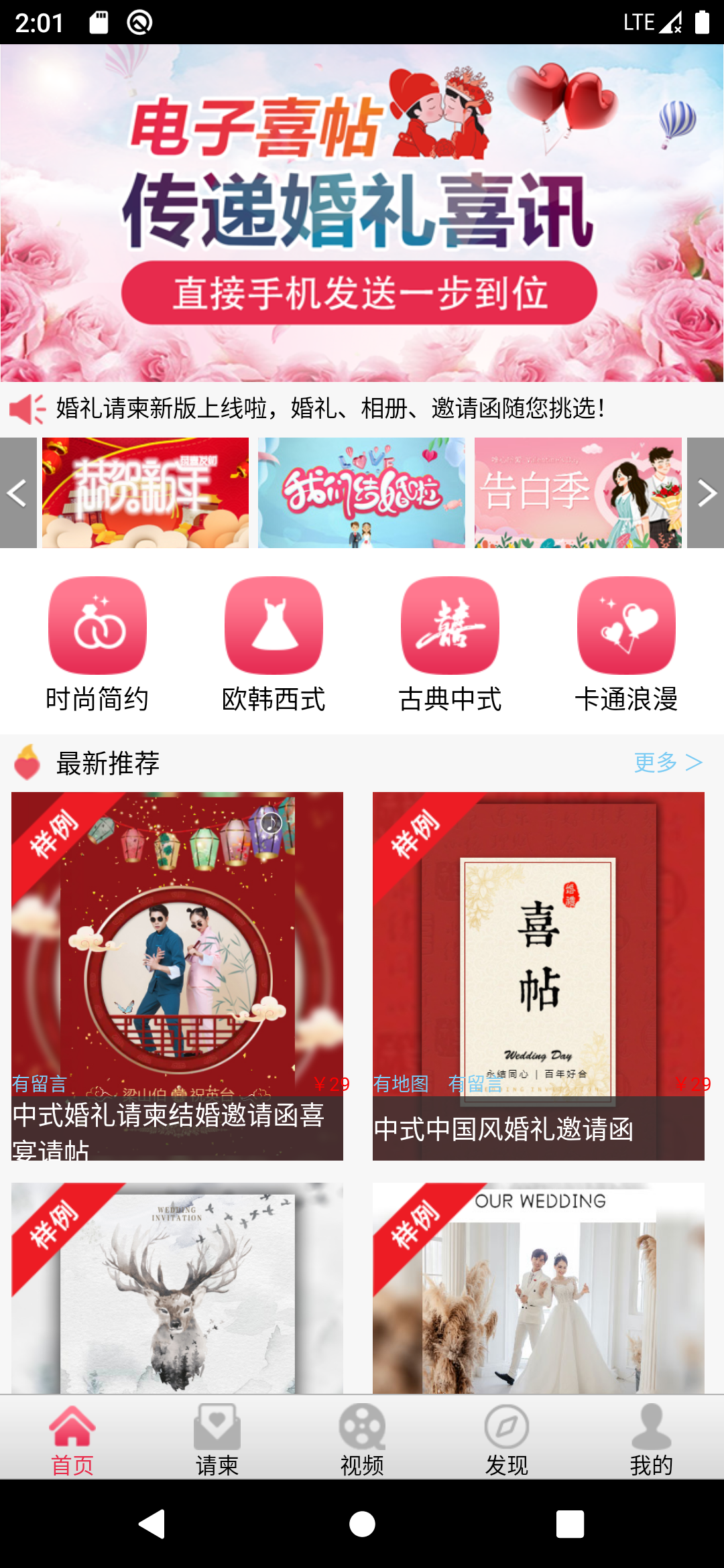Open the deer Wedding Invitation template
This screenshot has height=1568, width=724.
[x=177, y=1288]
